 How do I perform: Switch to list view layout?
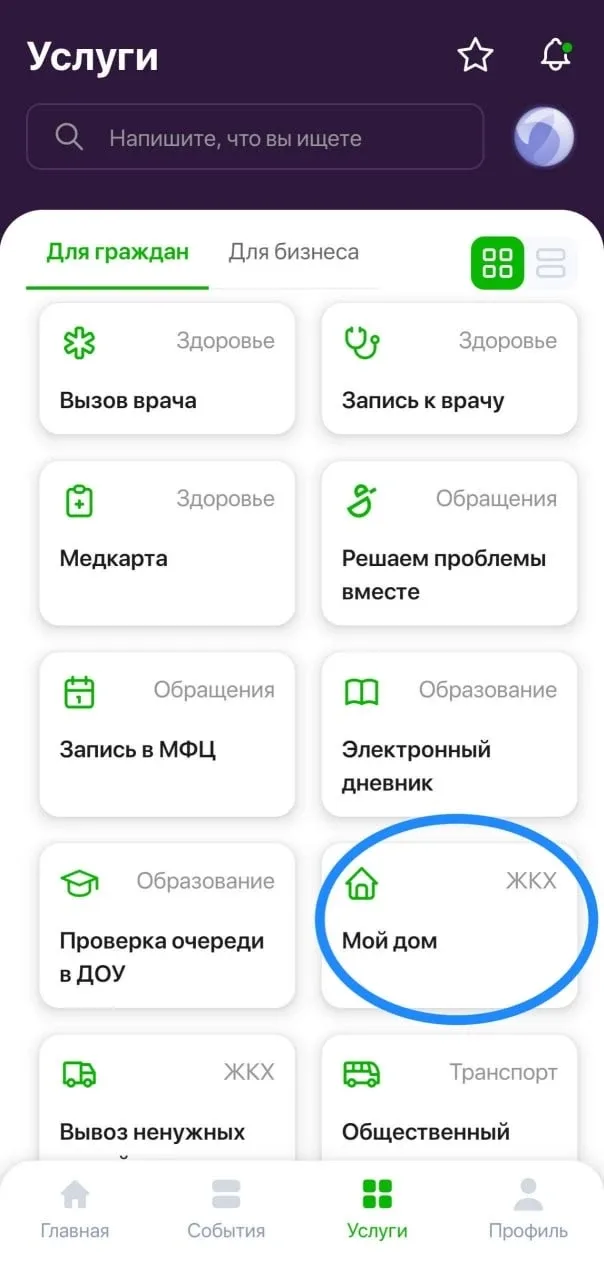[x=551, y=263]
